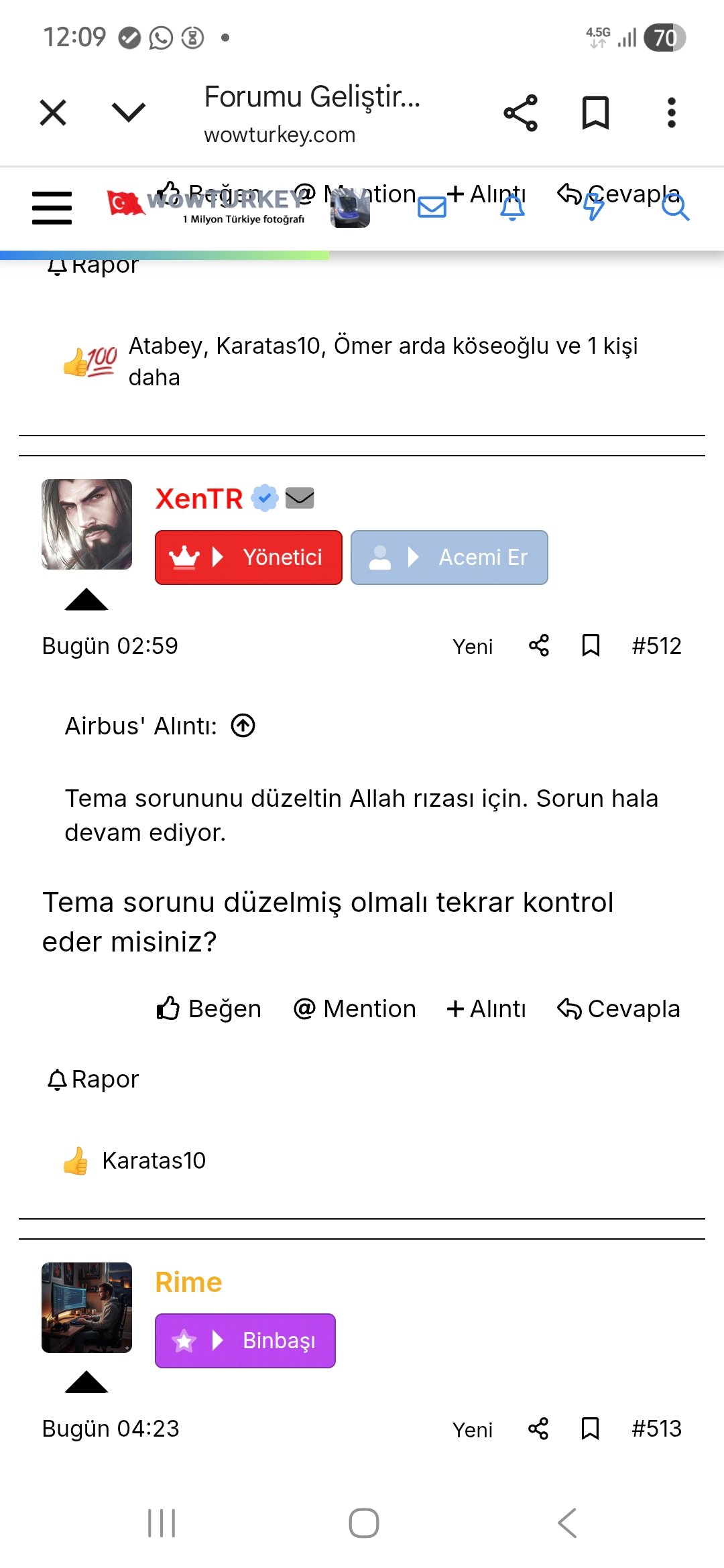Bookmark the page in browser toolbar
Screen dimensions: 724x1568
click(x=595, y=113)
